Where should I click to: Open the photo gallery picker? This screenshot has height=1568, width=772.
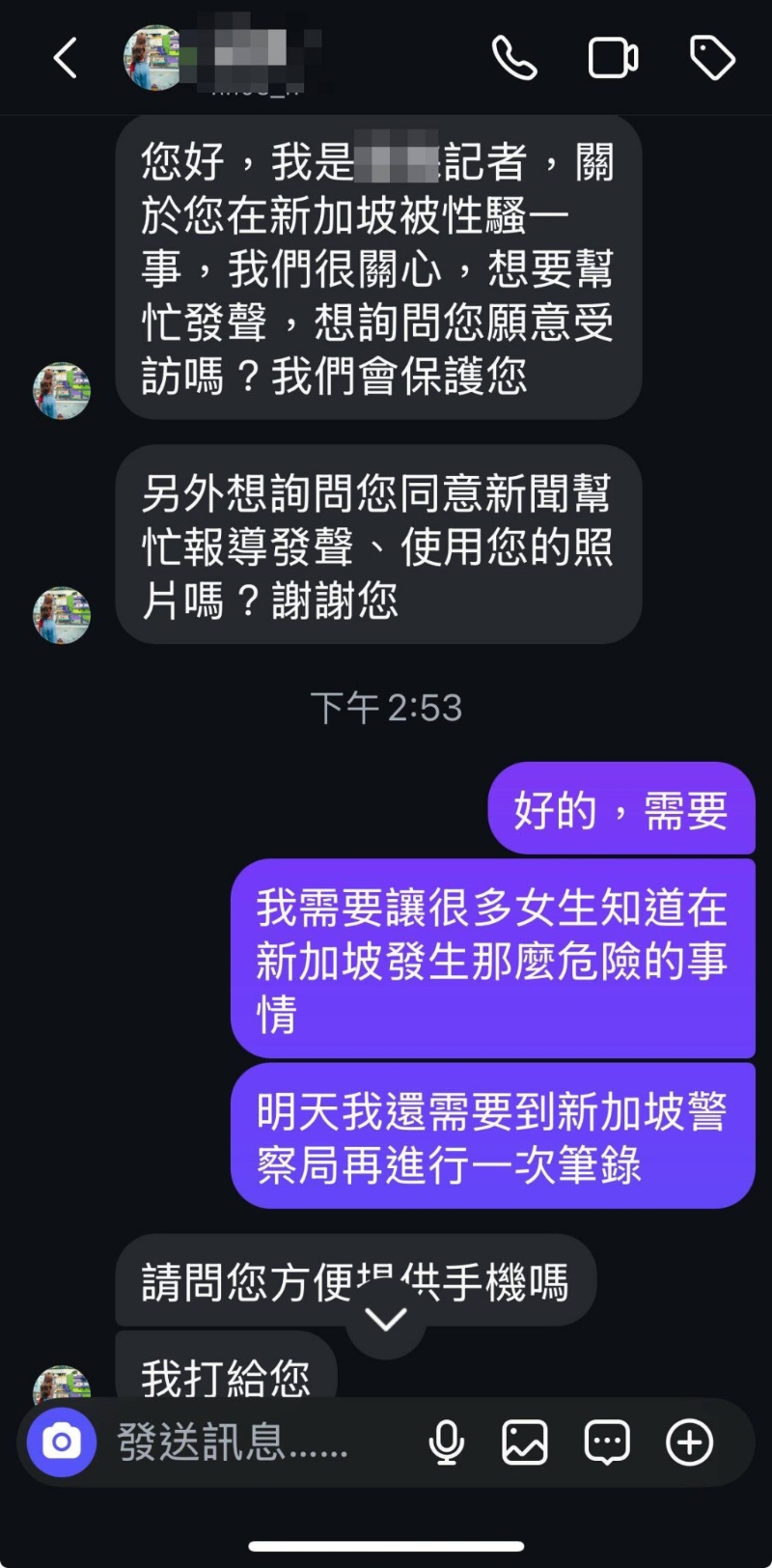coord(524,1441)
